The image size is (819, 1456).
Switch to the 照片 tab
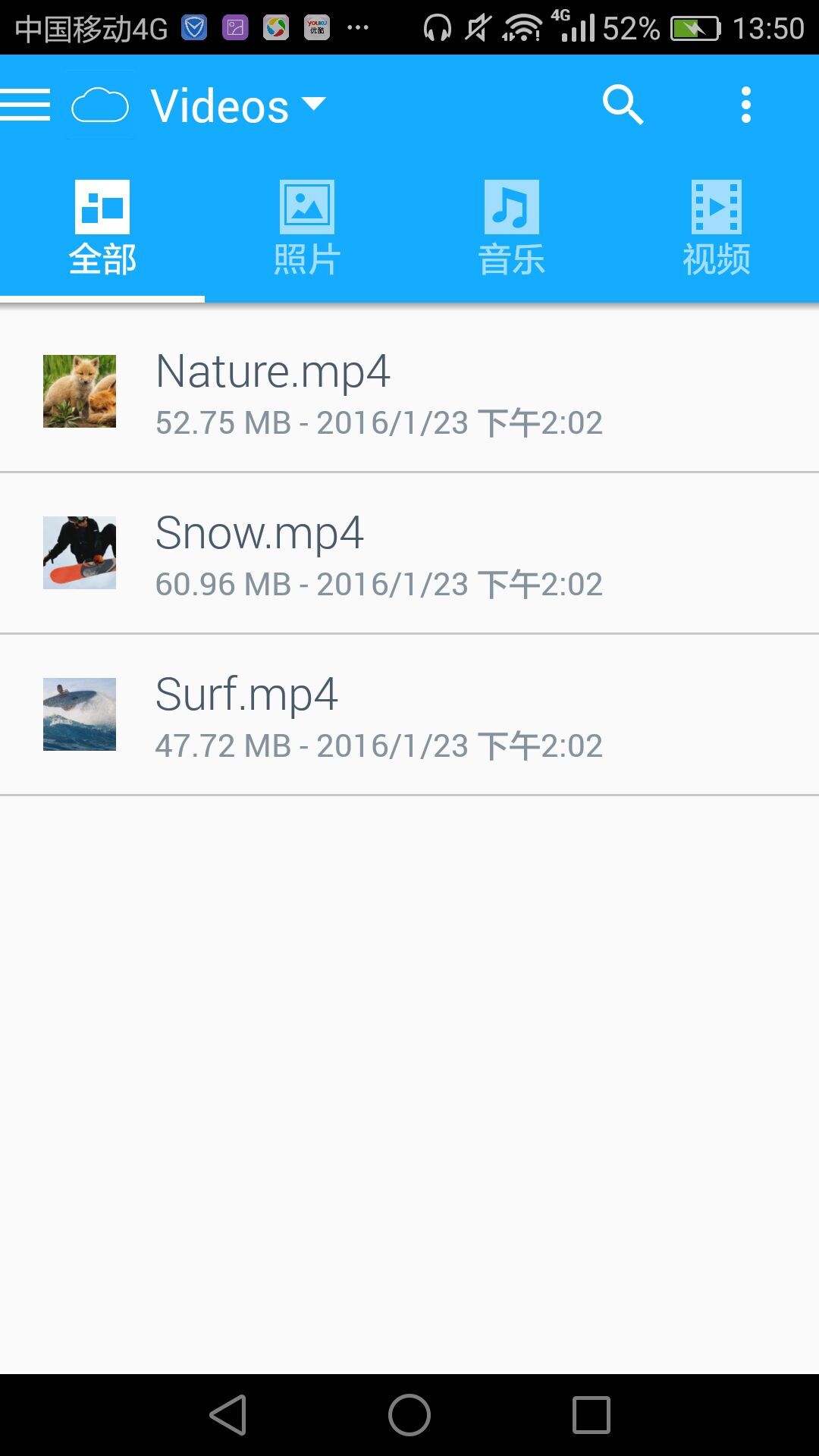pyautogui.click(x=307, y=227)
